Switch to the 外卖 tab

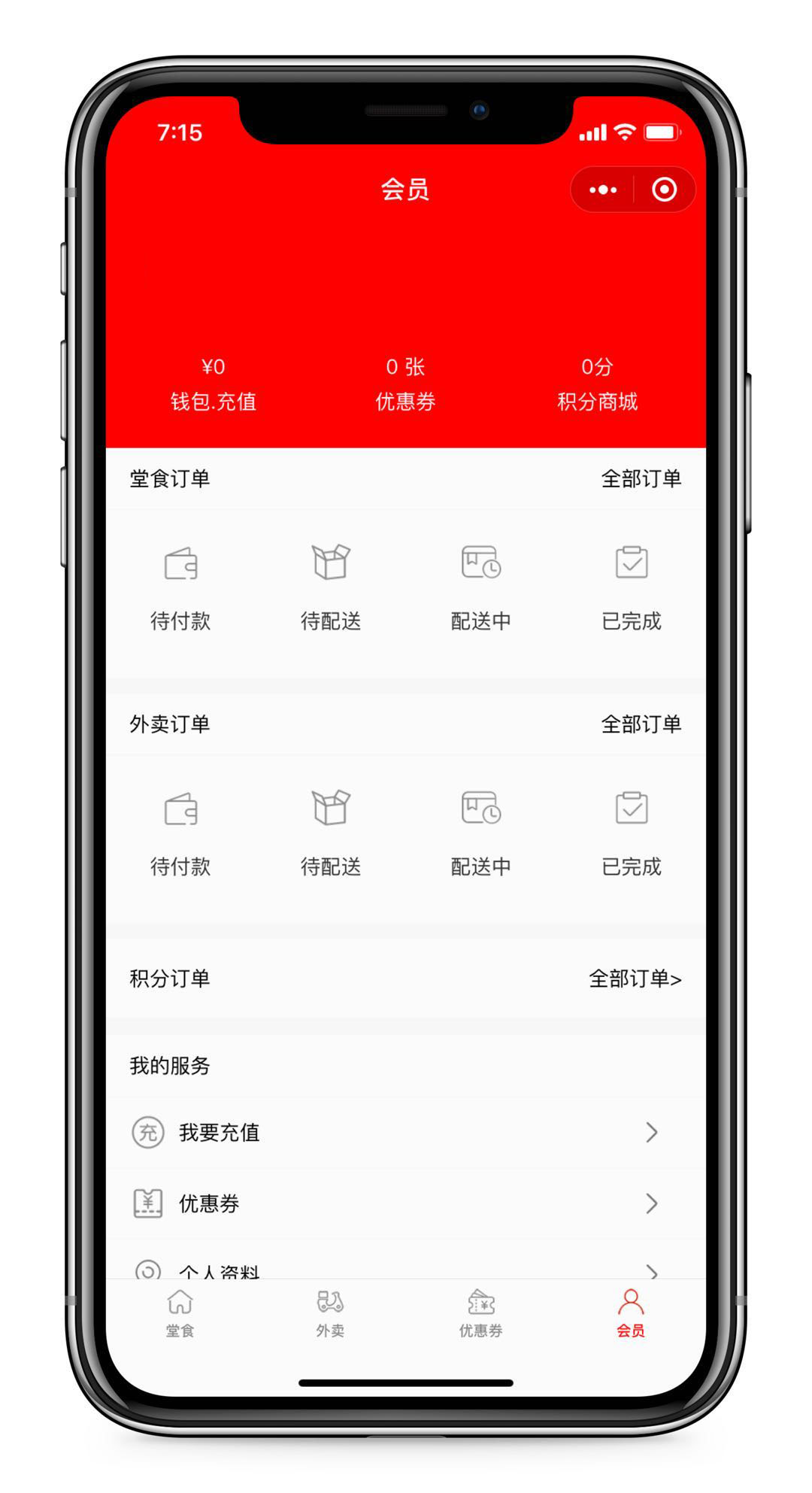(x=330, y=1312)
